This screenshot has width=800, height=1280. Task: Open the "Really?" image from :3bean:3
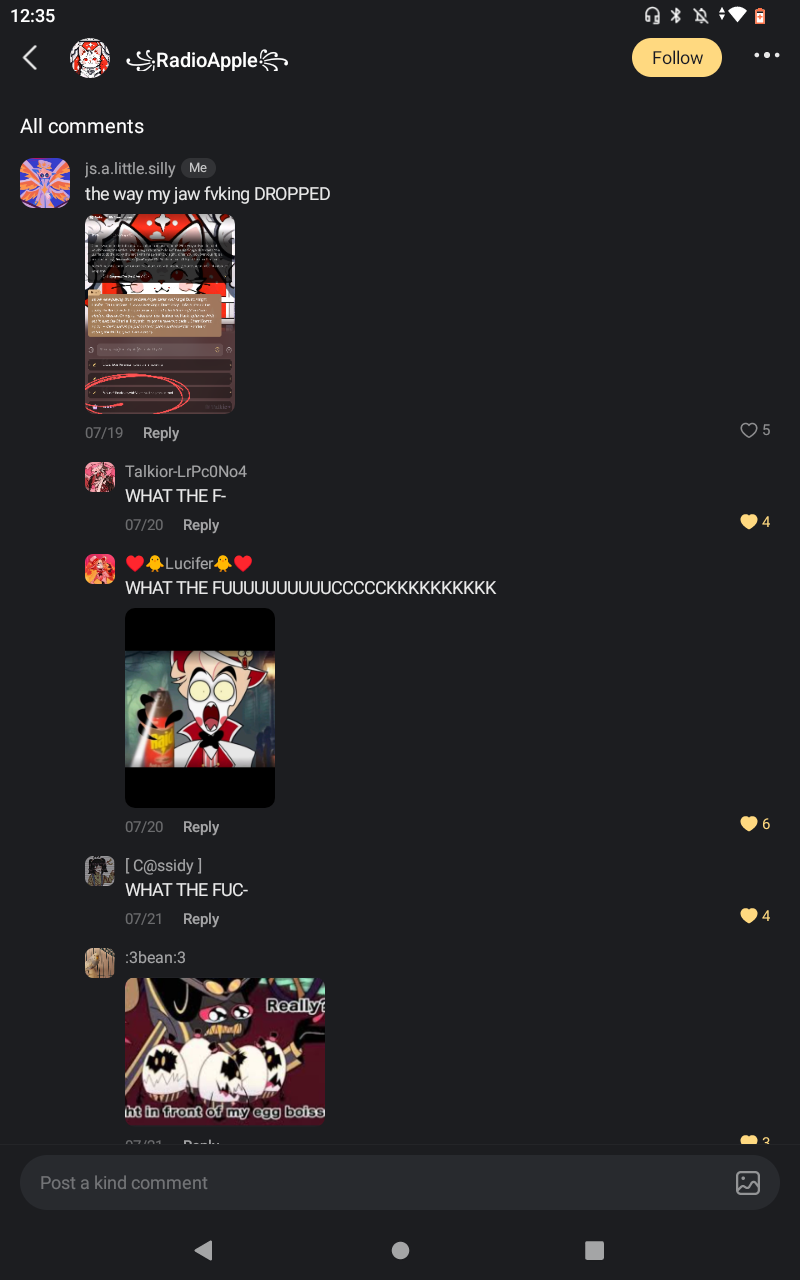225,1052
